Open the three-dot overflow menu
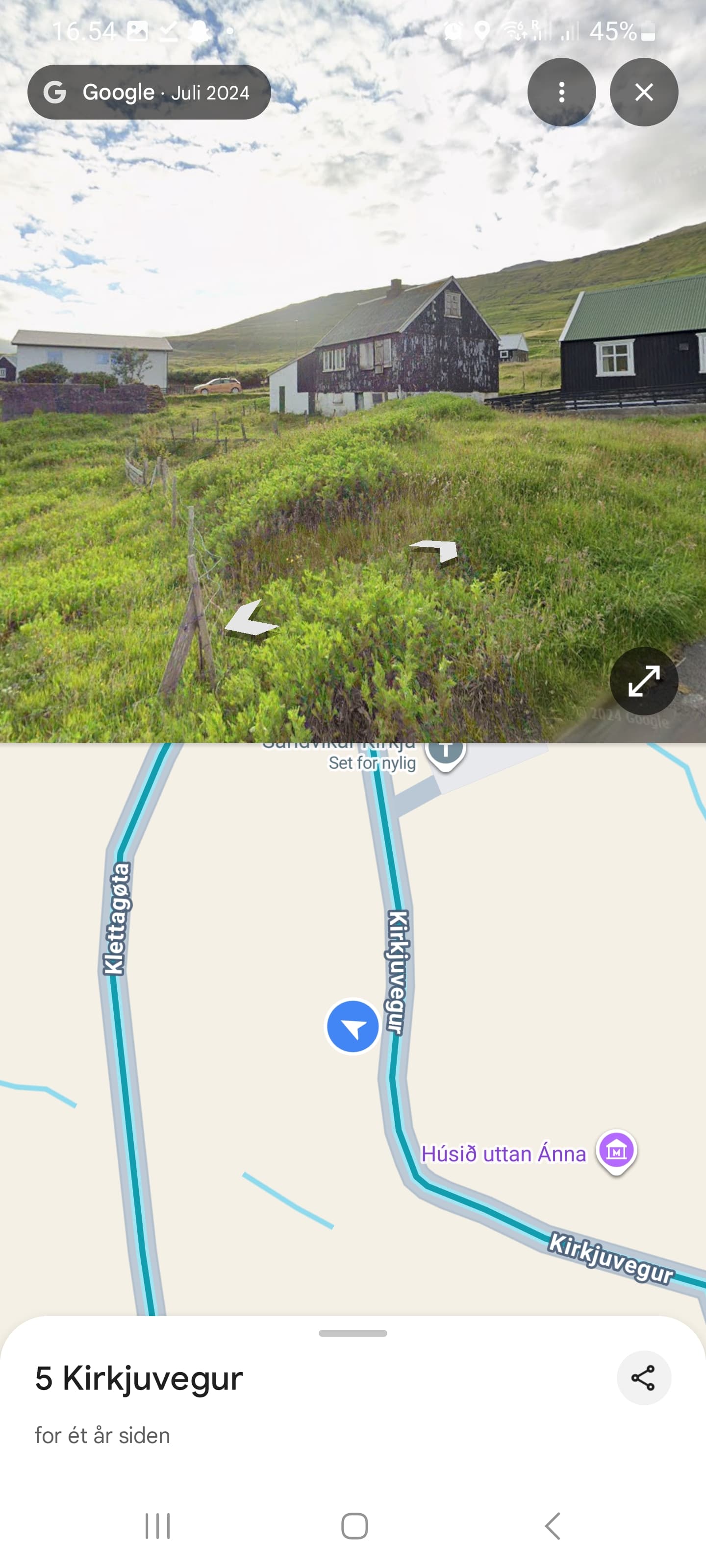This screenshot has height=1568, width=706. [562, 92]
